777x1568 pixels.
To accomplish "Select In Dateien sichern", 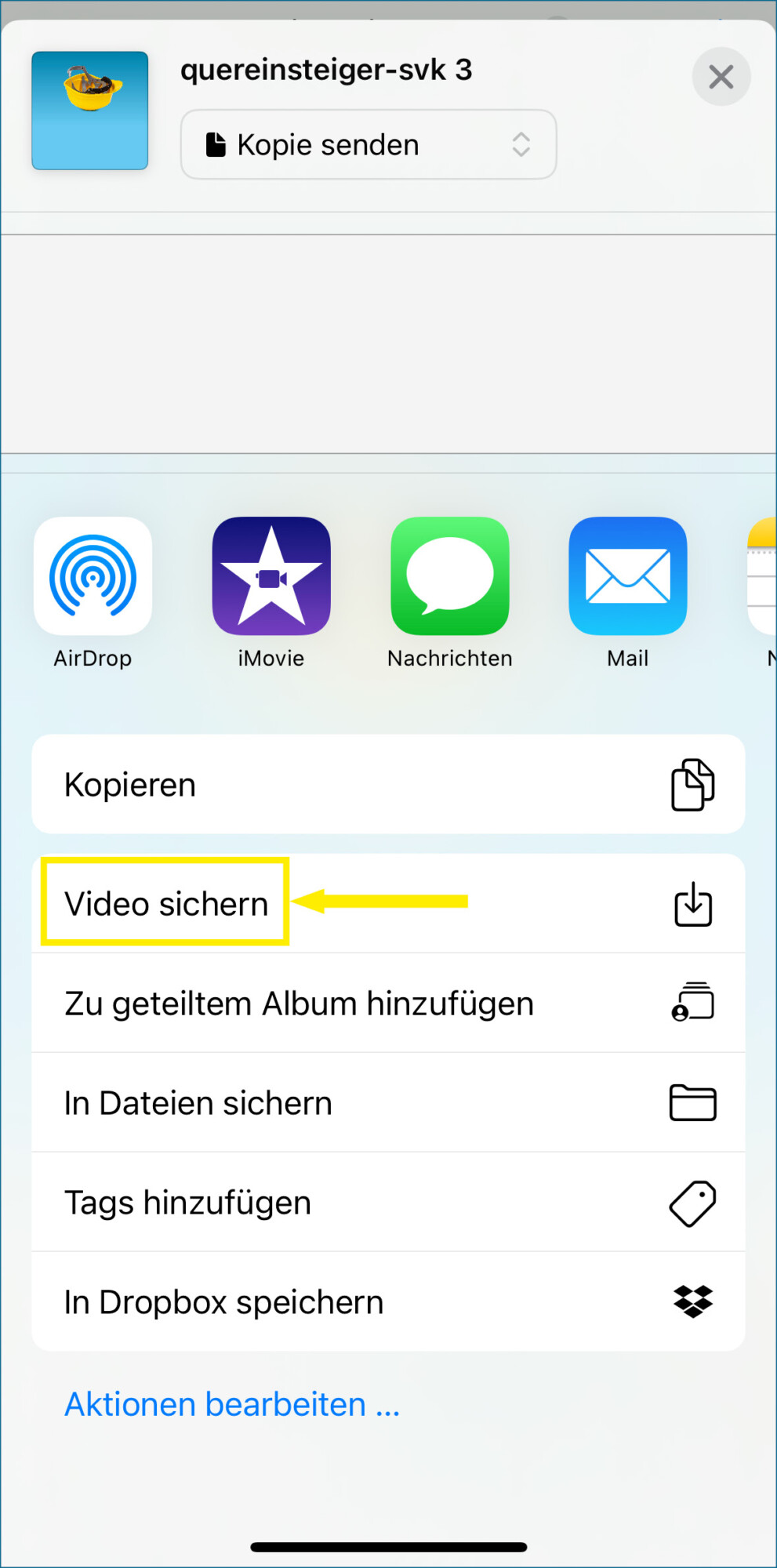I will coord(388,1102).
